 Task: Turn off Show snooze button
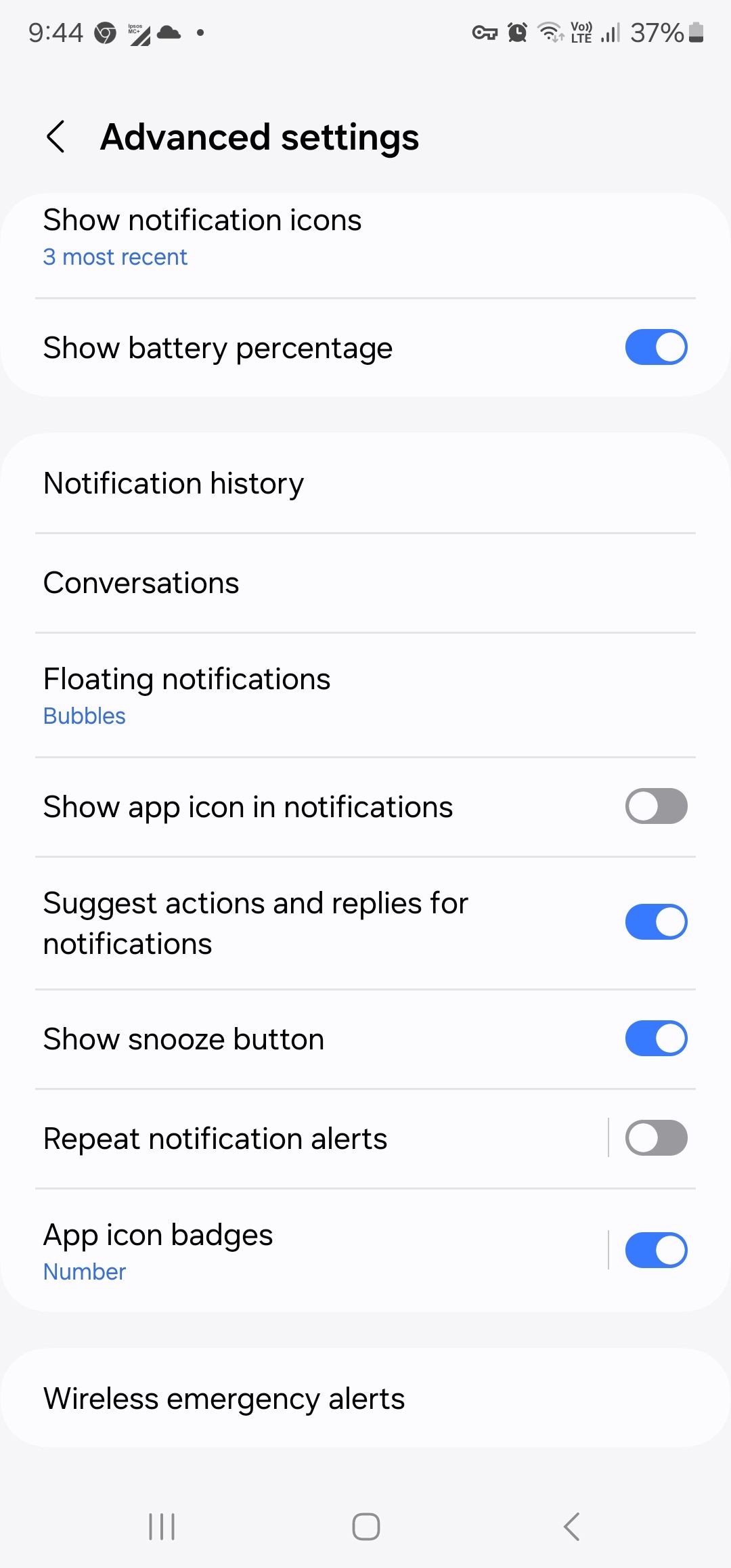tap(656, 1038)
